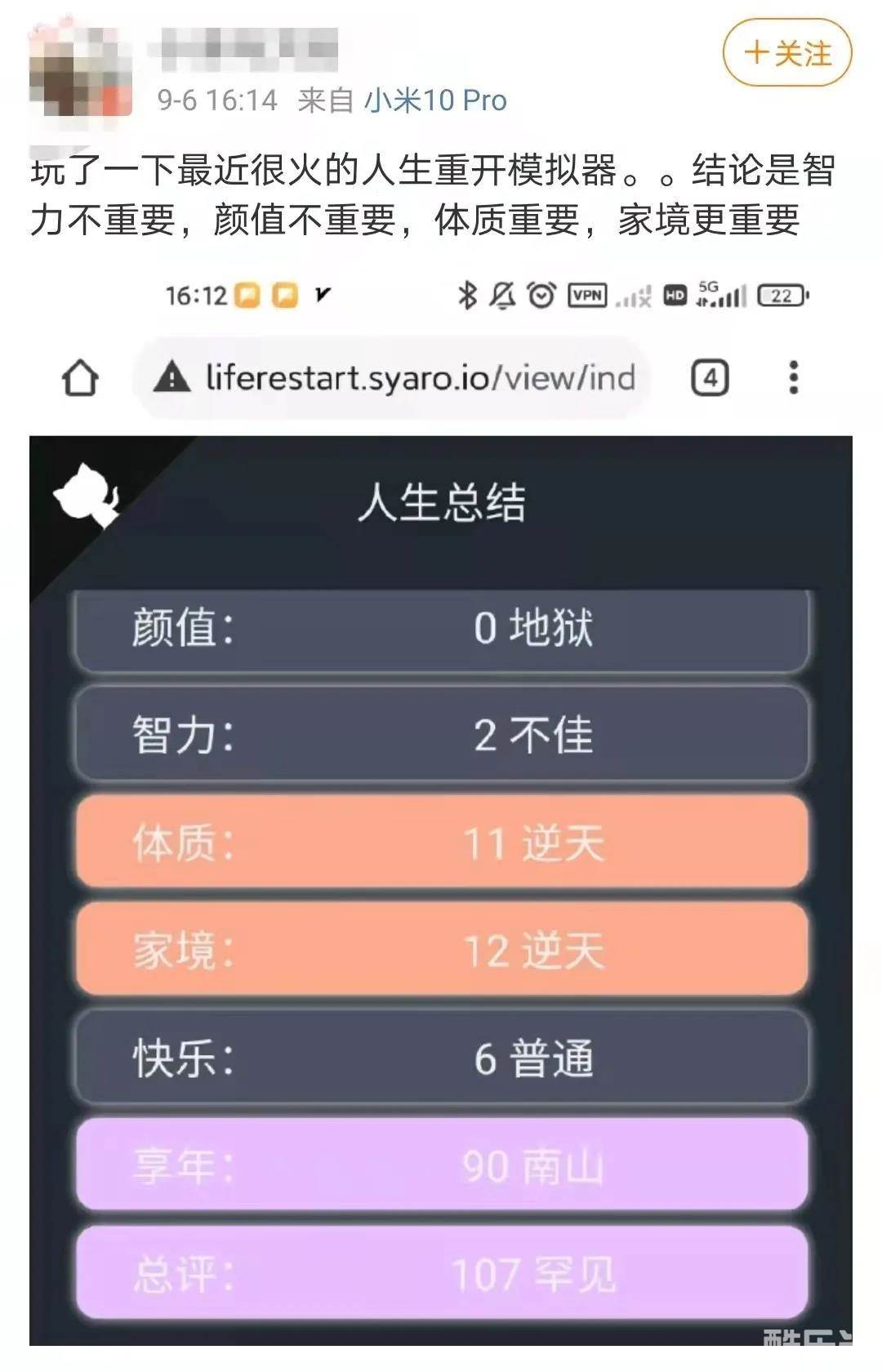
Task: Follow this user with the 关注 button
Action: [x=786, y=54]
